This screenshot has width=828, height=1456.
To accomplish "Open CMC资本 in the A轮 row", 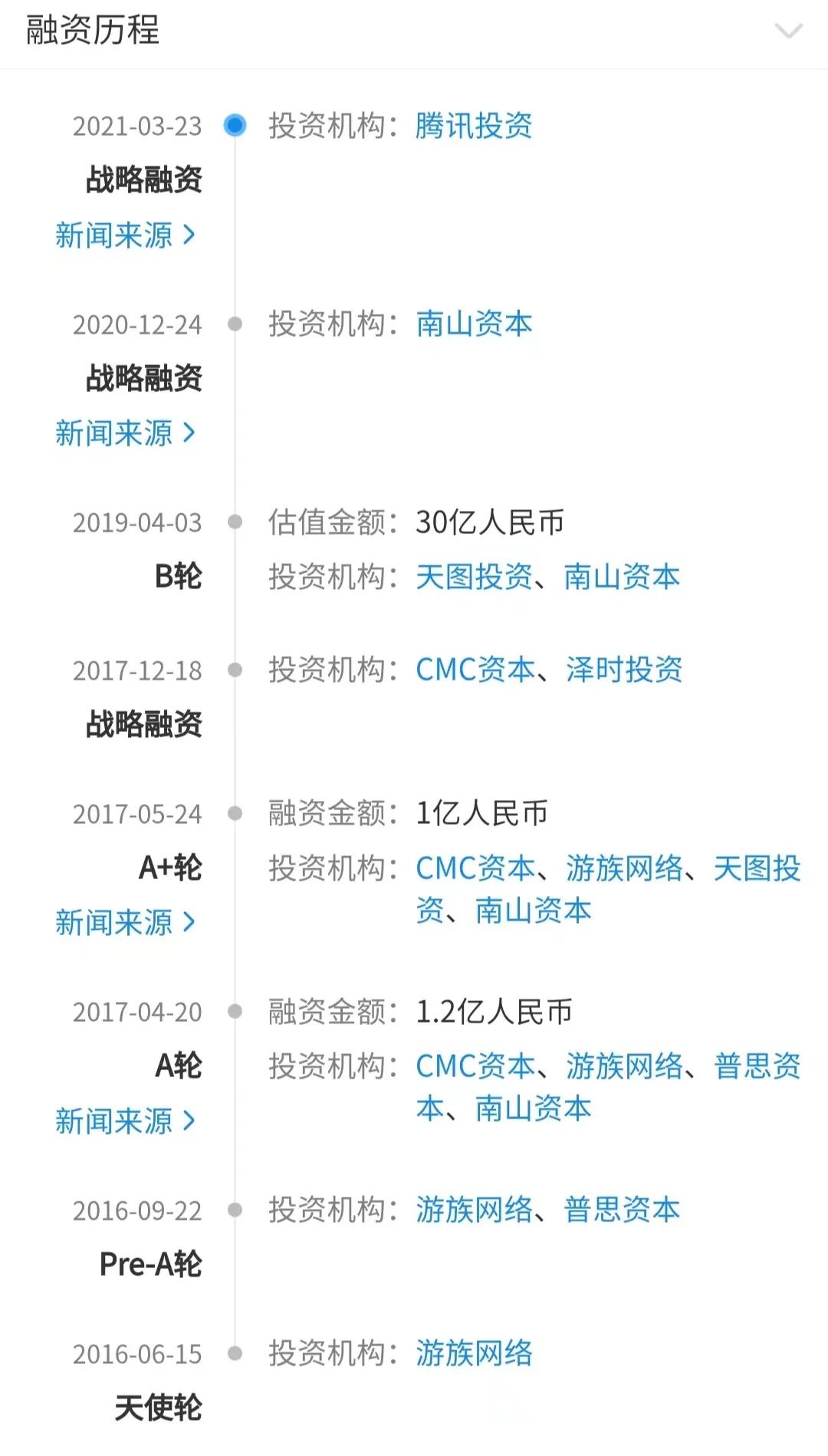I will (475, 1066).
